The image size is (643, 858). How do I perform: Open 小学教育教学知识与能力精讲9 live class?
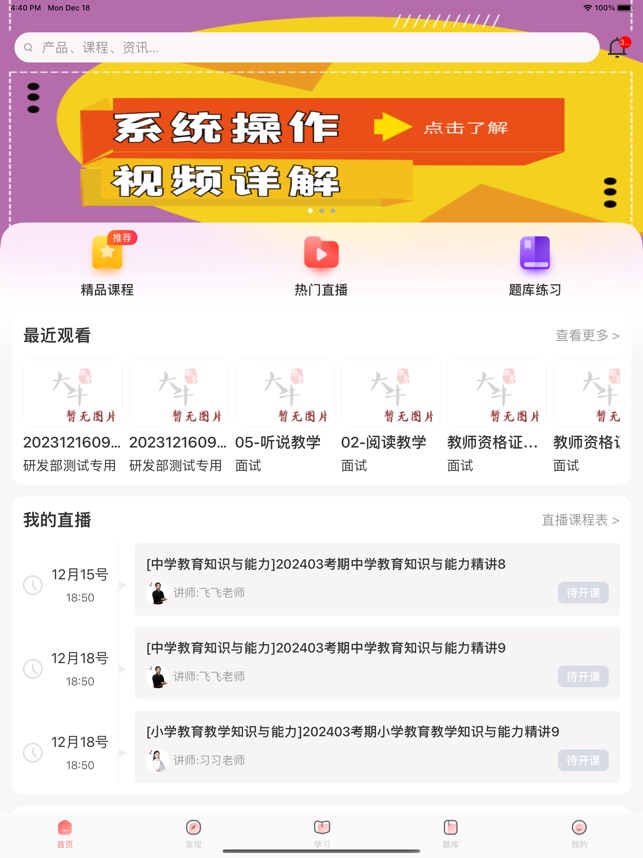pyautogui.click(x=340, y=733)
